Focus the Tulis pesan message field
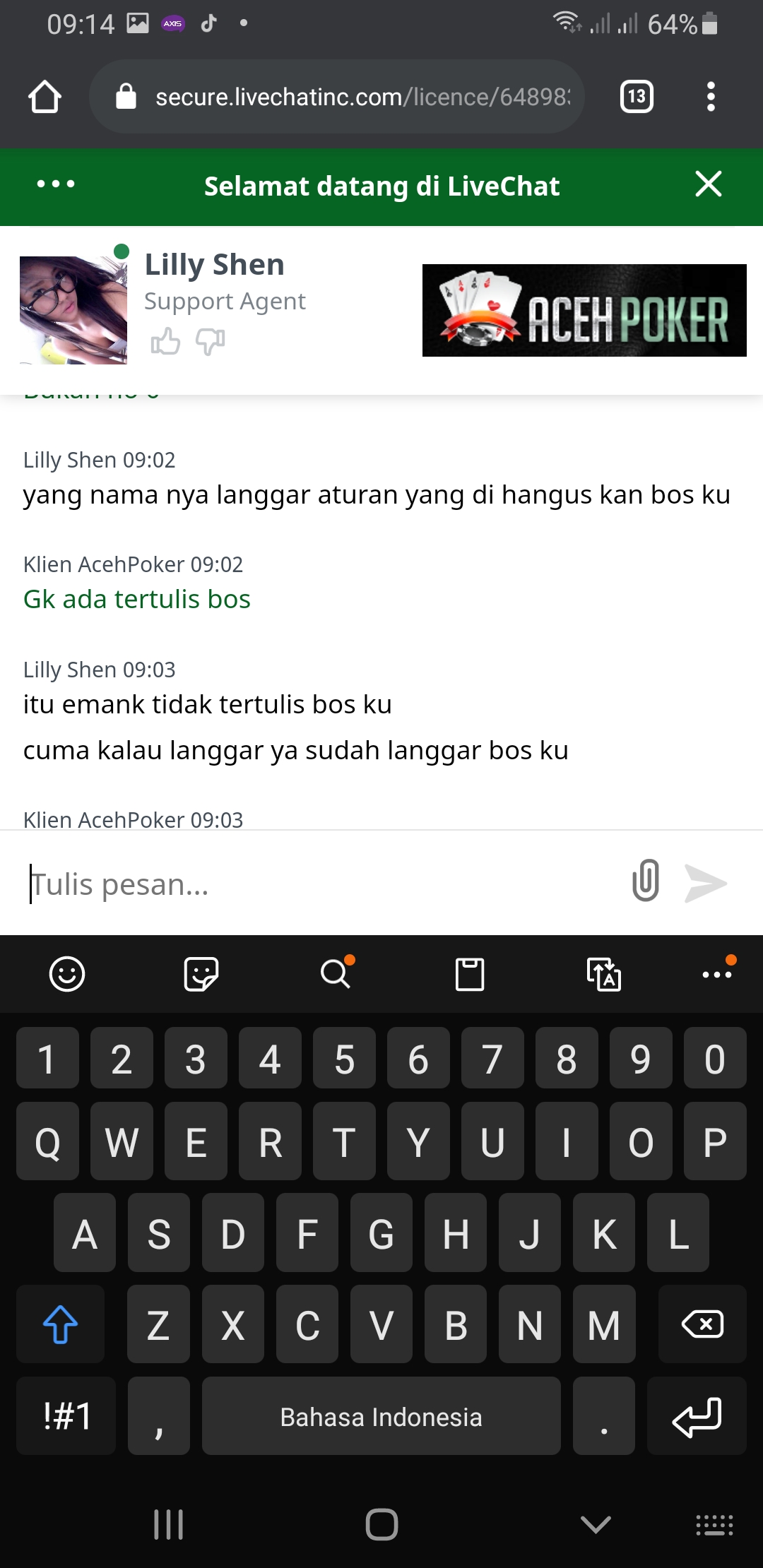 pyautogui.click(x=318, y=884)
